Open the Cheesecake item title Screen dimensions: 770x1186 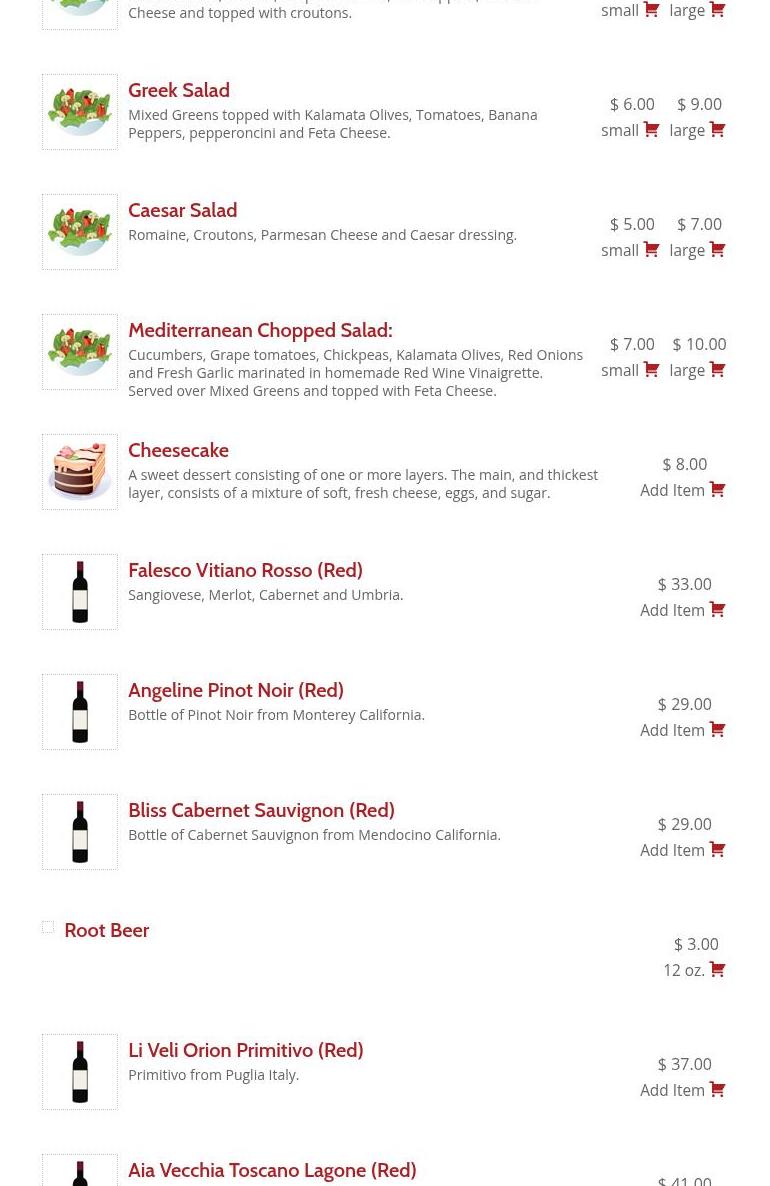pos(178,450)
